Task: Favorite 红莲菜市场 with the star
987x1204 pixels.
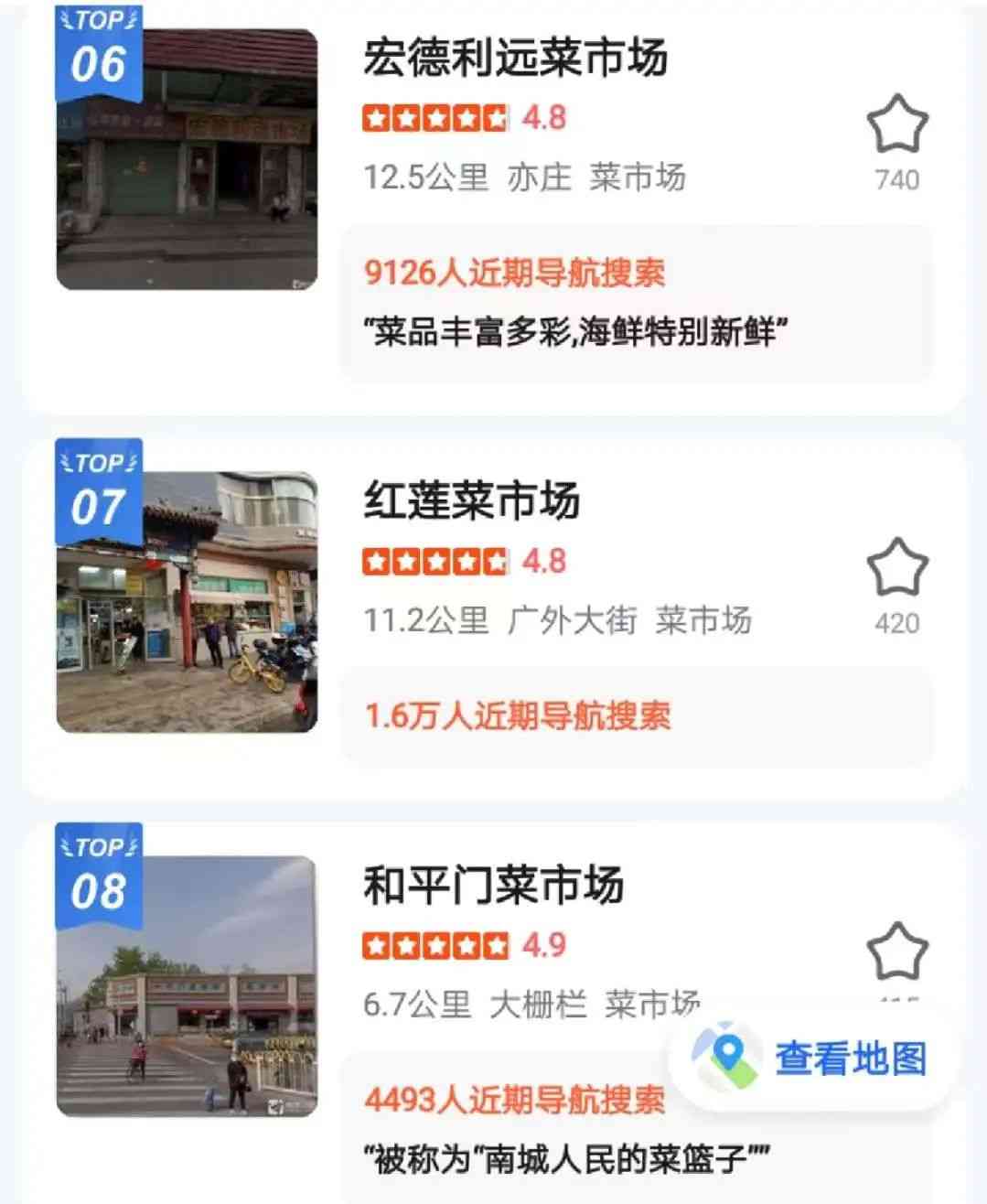Action: [896, 568]
